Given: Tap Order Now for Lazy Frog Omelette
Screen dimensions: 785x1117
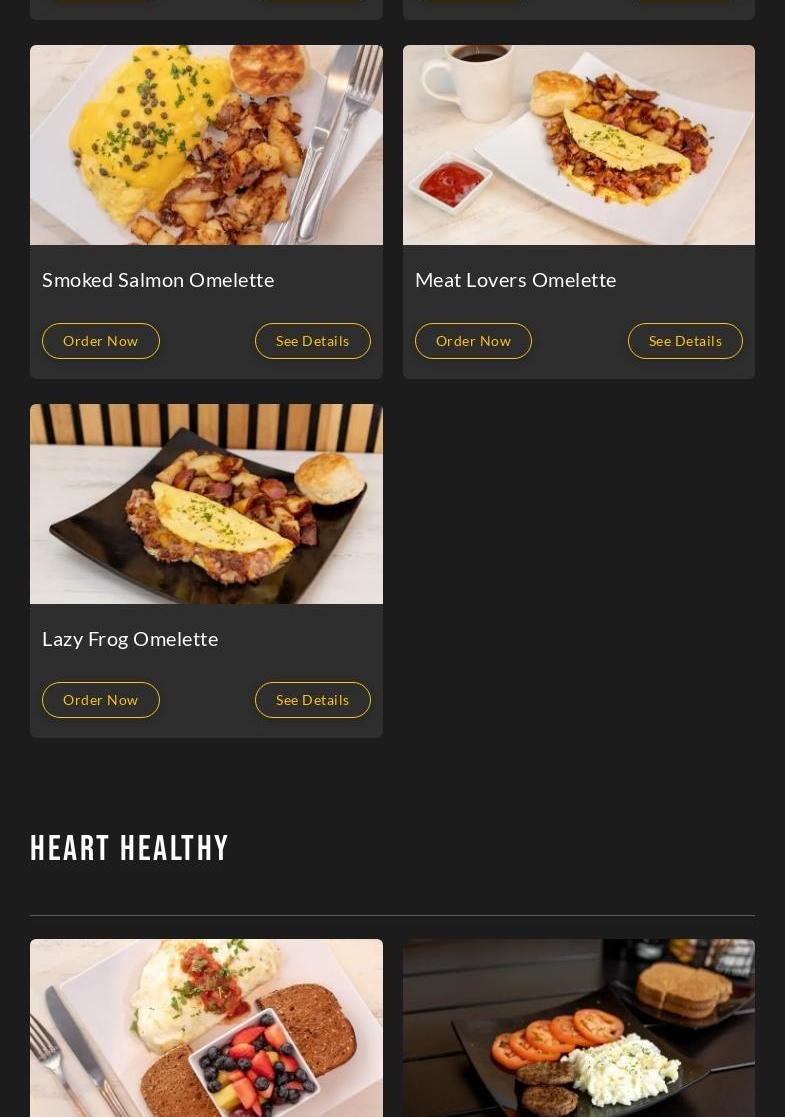Looking at the screenshot, I should pos(101,700).
